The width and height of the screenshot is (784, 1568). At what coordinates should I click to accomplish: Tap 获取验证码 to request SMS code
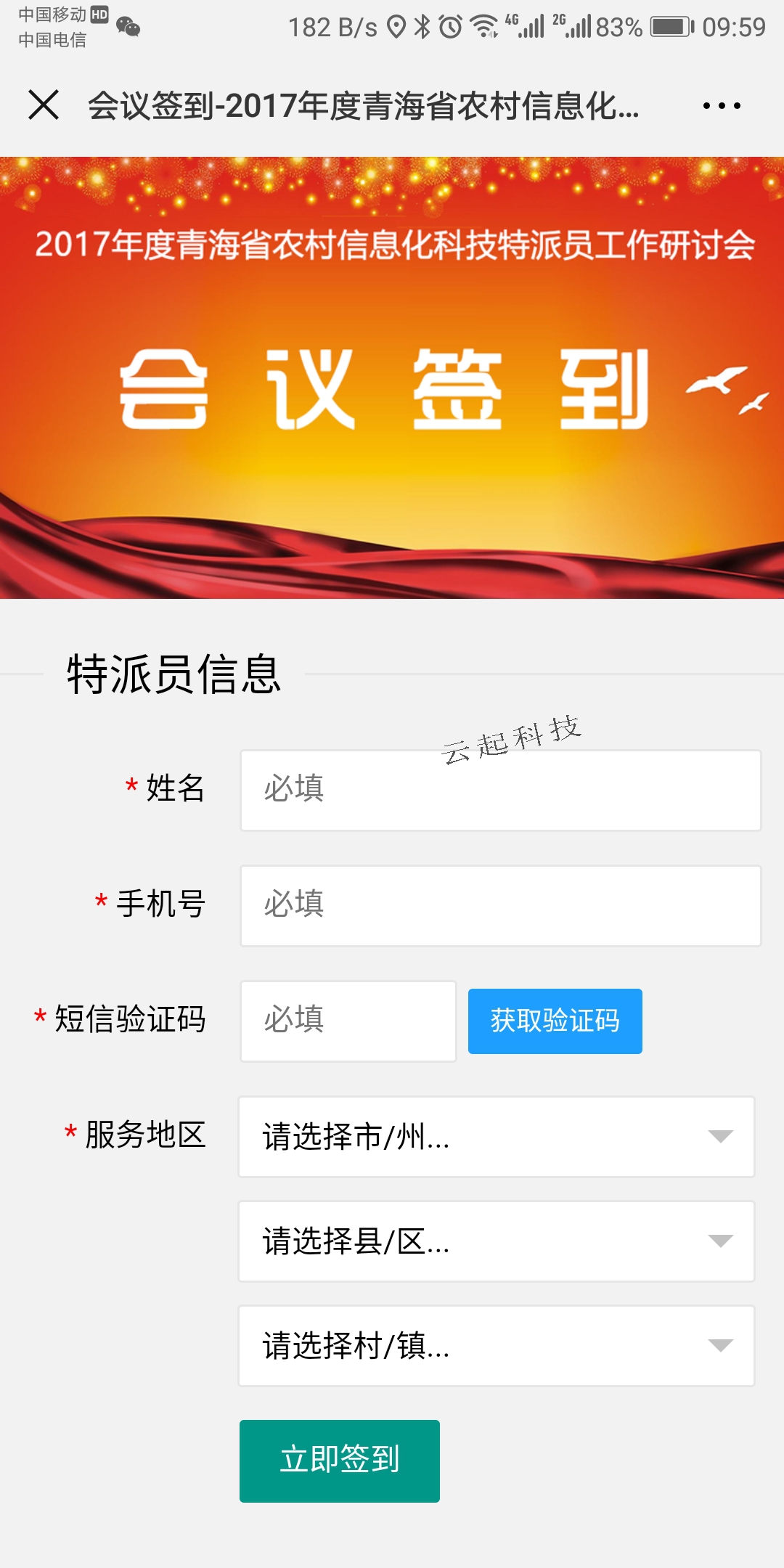[x=555, y=1021]
